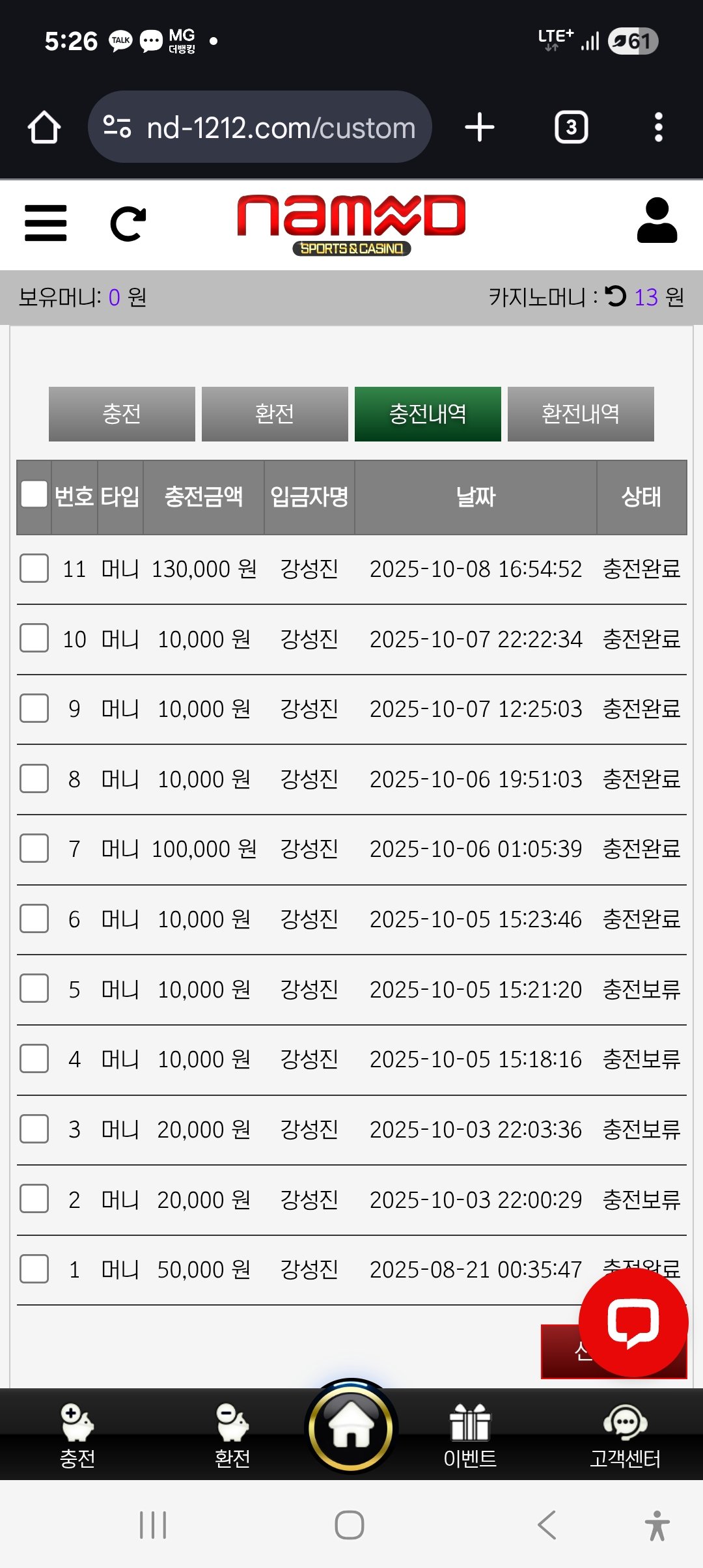Viewport: 703px width, 1568px height.
Task: Switch to the 환전 tab
Action: point(275,414)
